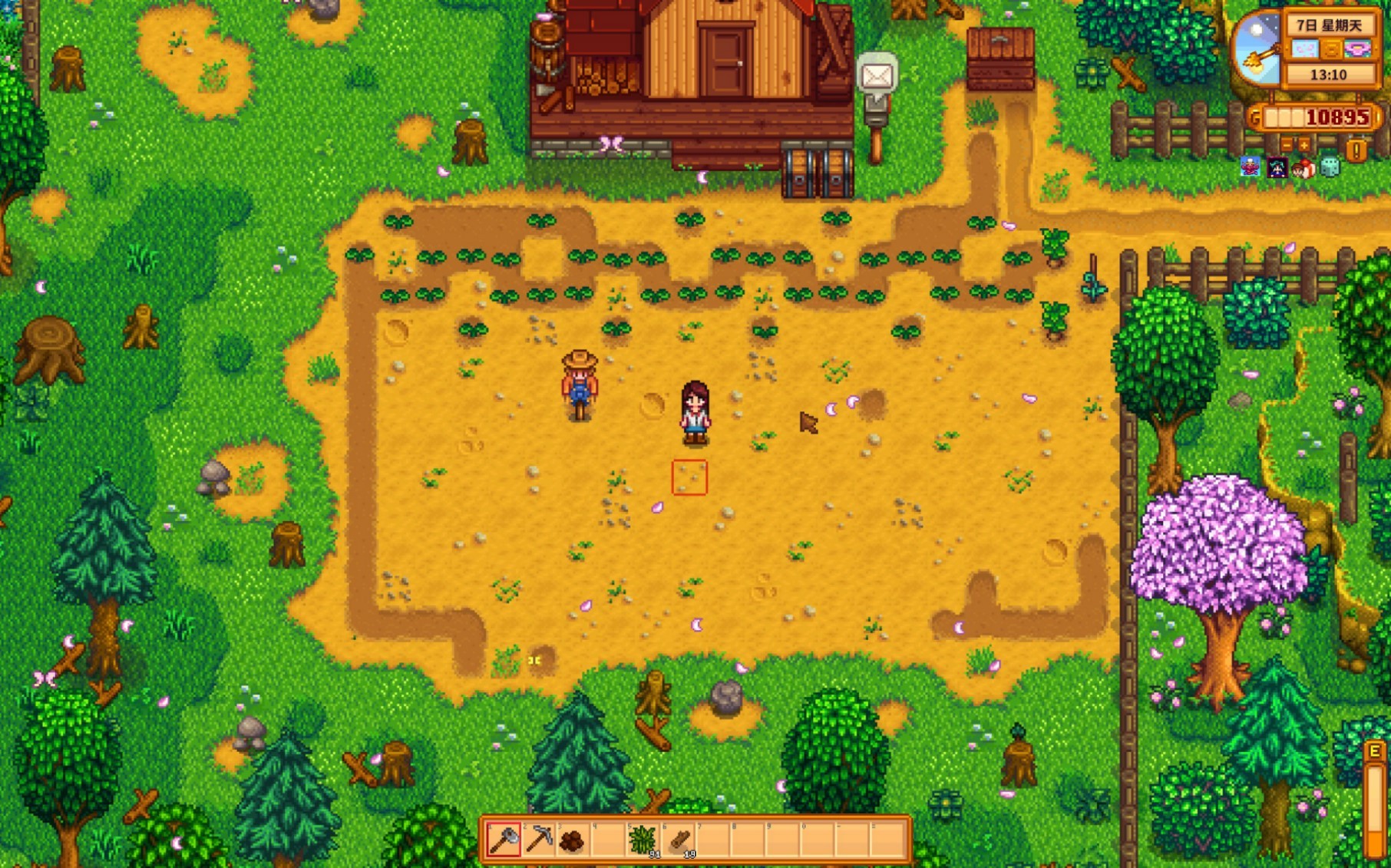The width and height of the screenshot is (1391, 868).
Task: Zoom out with the minus button
Action: [x=1287, y=145]
